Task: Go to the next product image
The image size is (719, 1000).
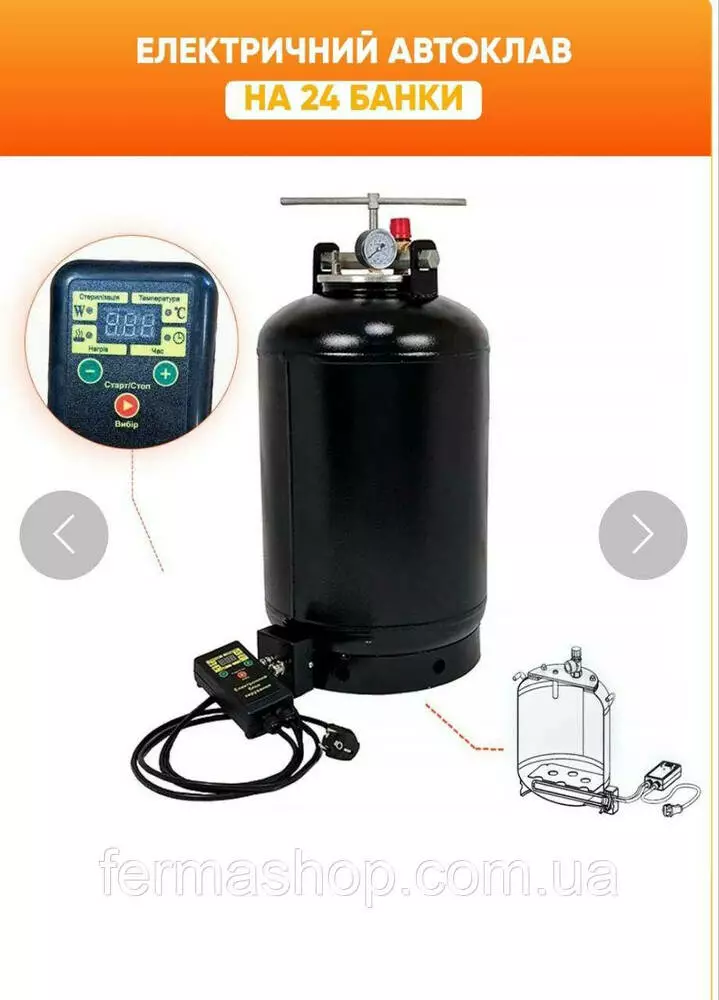Action: click(x=642, y=535)
